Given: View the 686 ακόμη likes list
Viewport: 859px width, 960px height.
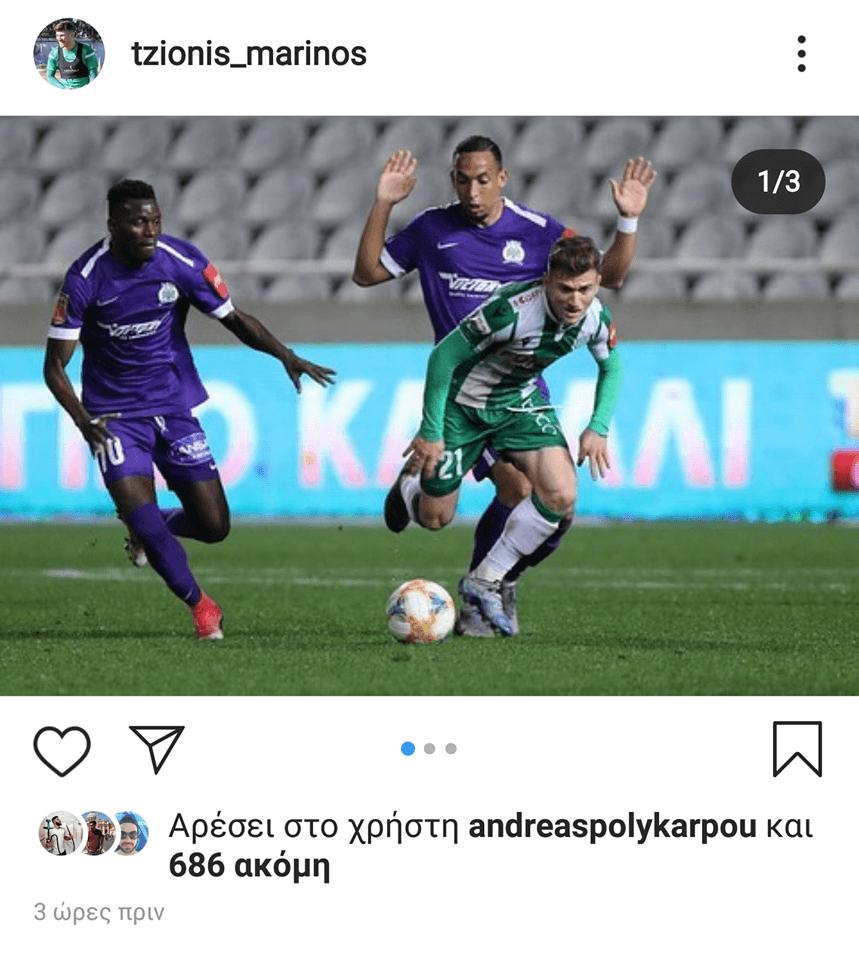Looking at the screenshot, I should click(249, 867).
